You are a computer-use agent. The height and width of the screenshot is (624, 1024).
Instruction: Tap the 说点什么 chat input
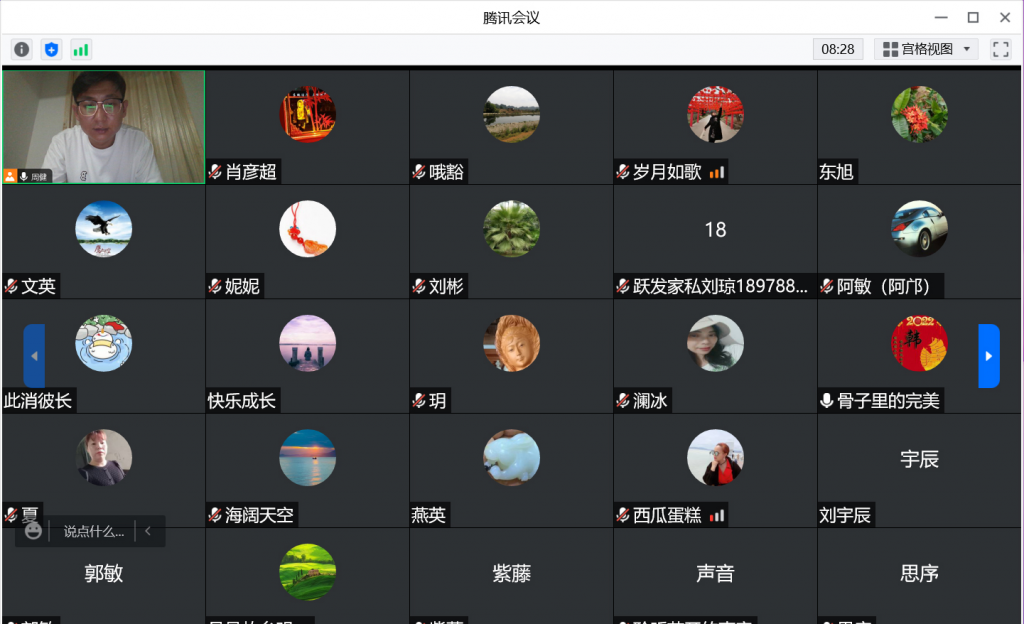click(x=94, y=532)
